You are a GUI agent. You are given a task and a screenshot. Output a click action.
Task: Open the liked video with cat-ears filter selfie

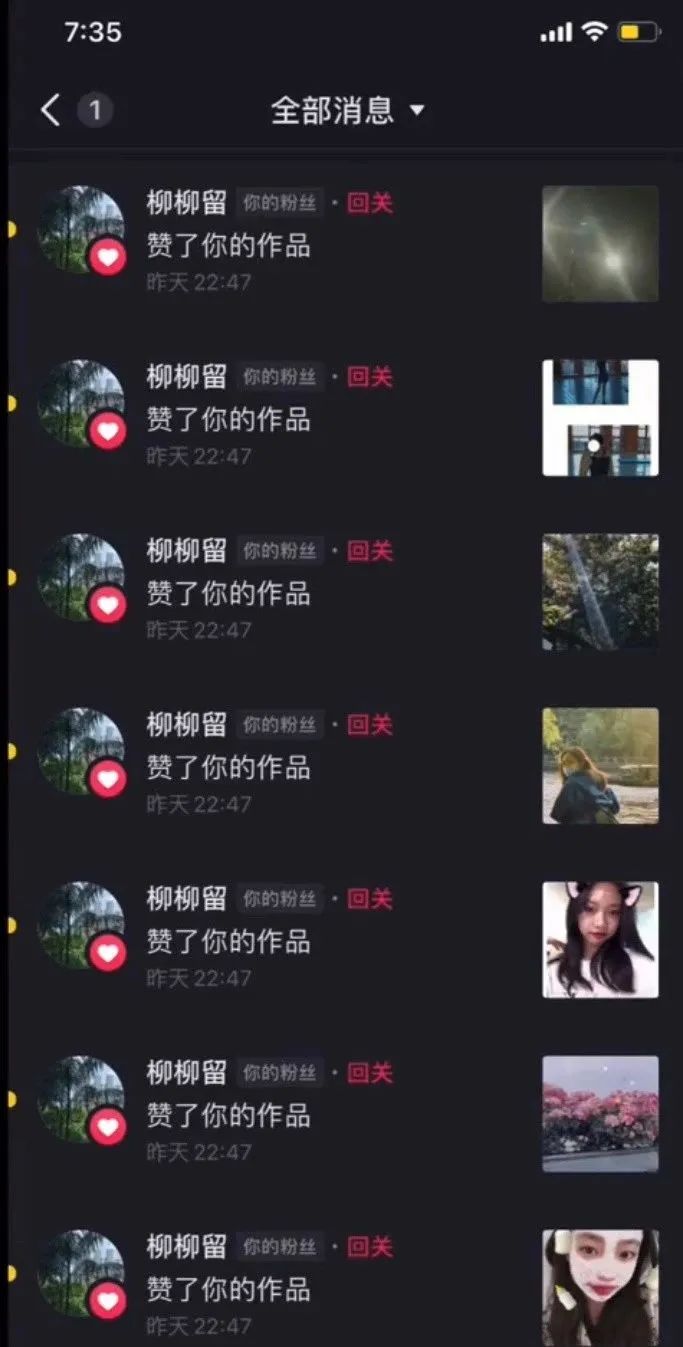coord(600,940)
